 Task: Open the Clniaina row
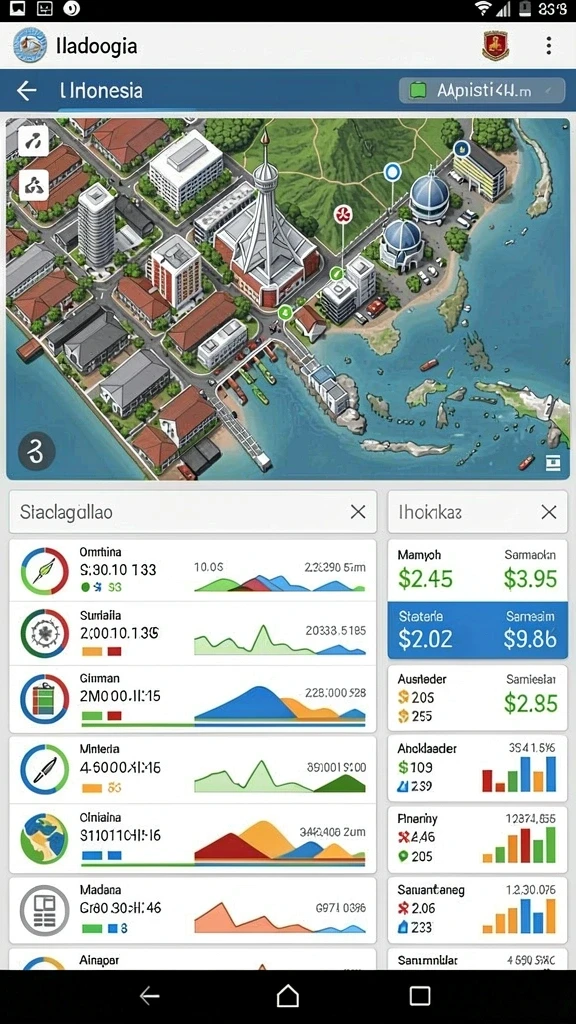pyautogui.click(x=193, y=837)
